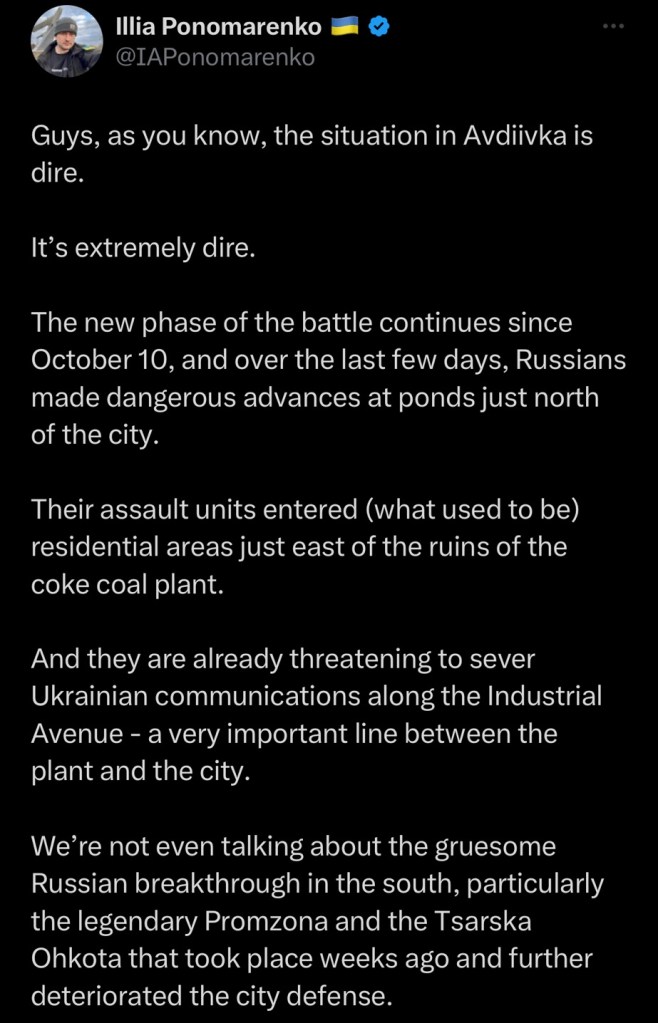Open Illia Ponomarenko's profile picture
This screenshot has height=1023, width=658.
66,41
